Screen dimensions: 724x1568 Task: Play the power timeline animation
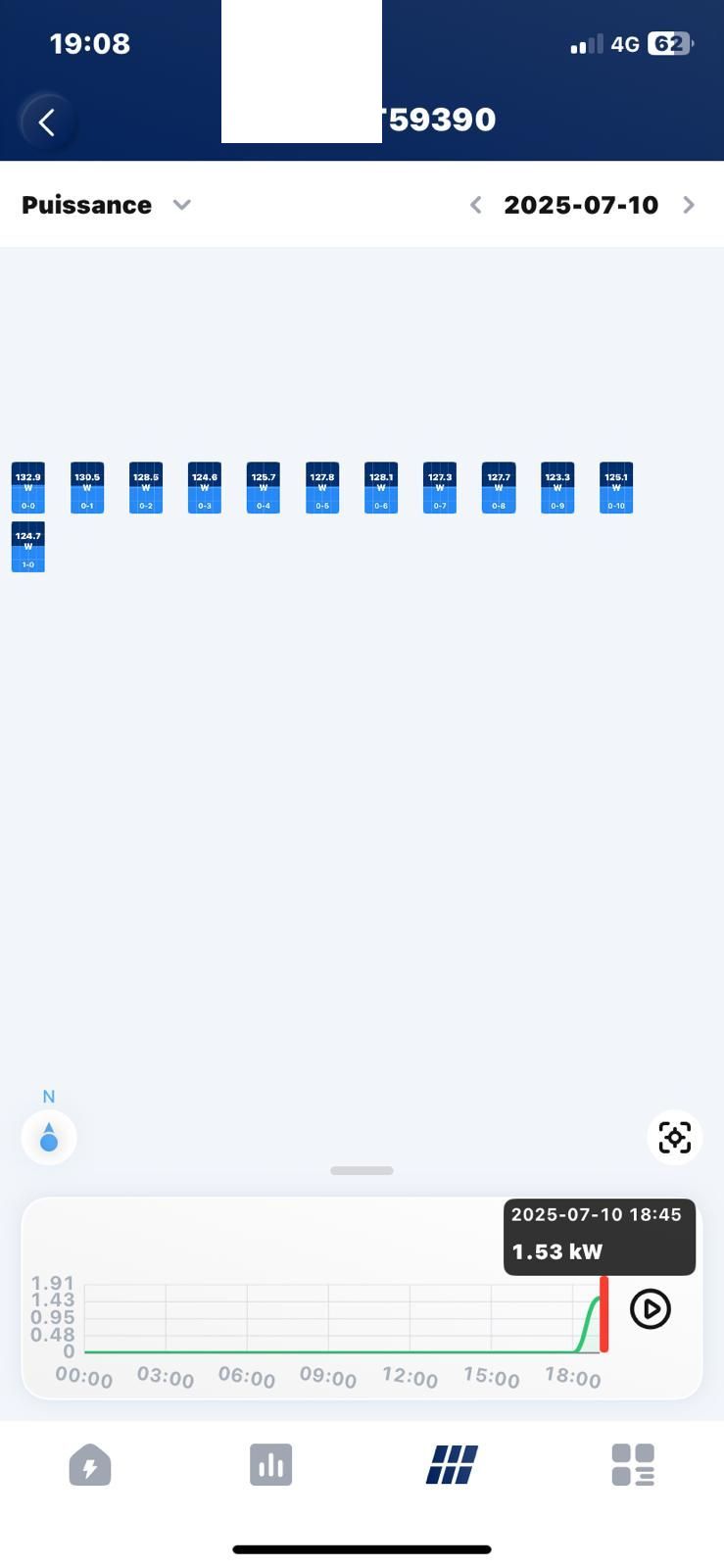(x=651, y=1309)
